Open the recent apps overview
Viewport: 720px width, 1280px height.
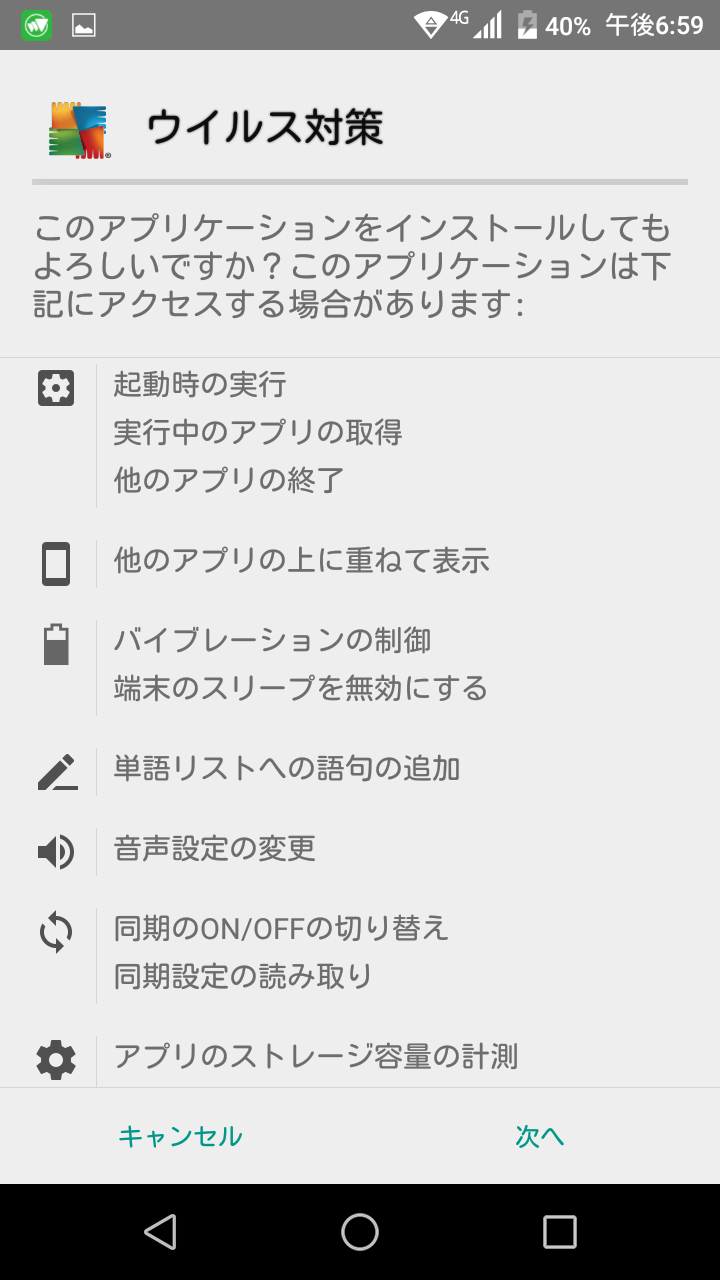click(560, 1232)
